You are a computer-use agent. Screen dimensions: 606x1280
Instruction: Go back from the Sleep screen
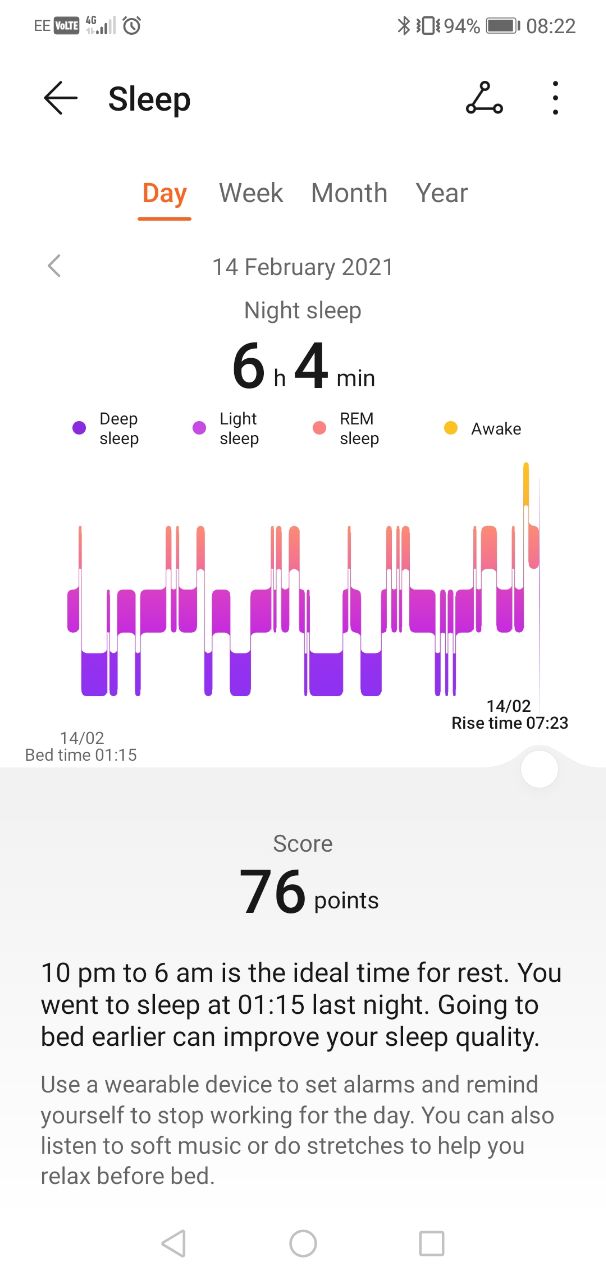pyautogui.click(x=60, y=98)
